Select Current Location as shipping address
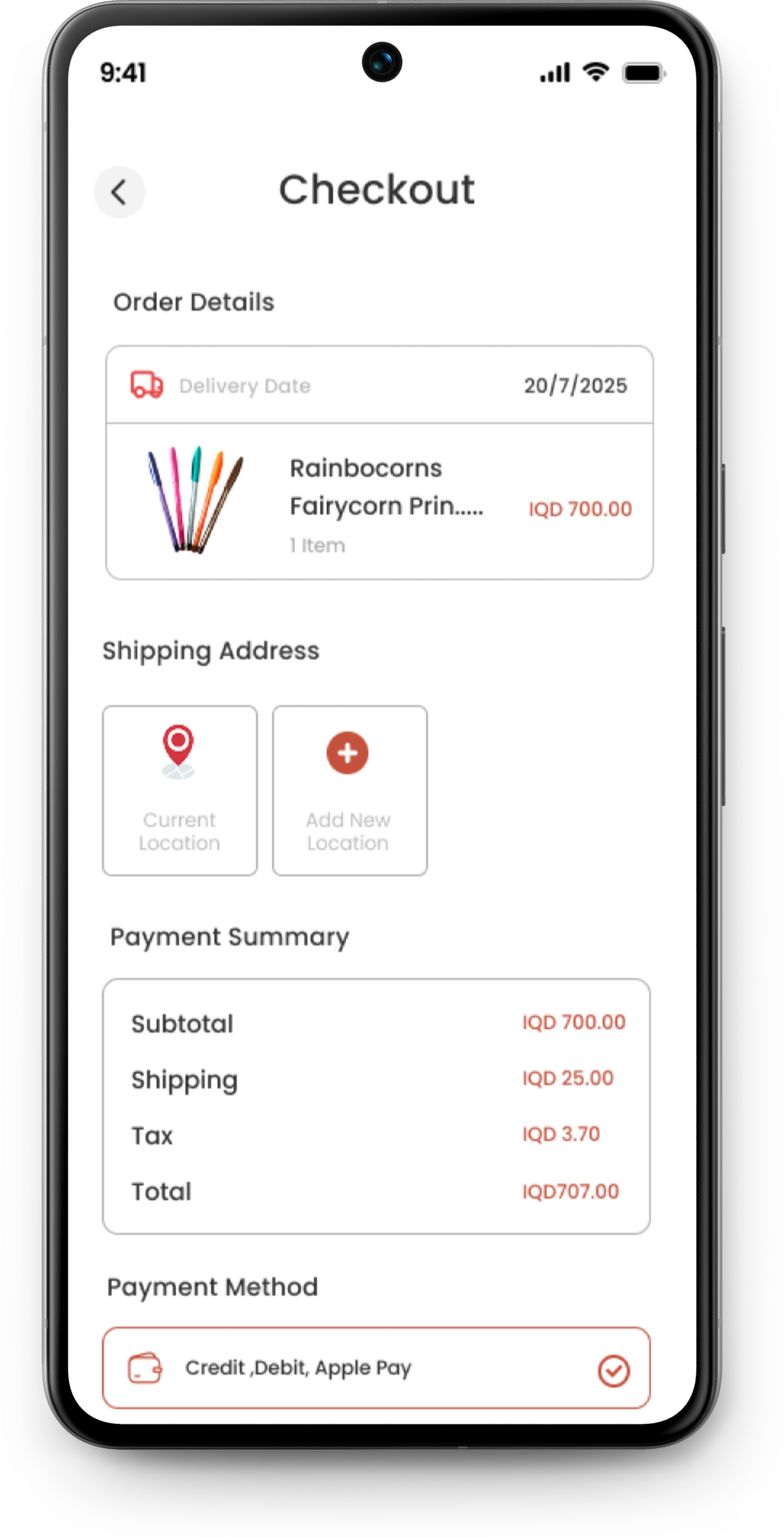This screenshot has height=1538, width=784. [x=180, y=790]
